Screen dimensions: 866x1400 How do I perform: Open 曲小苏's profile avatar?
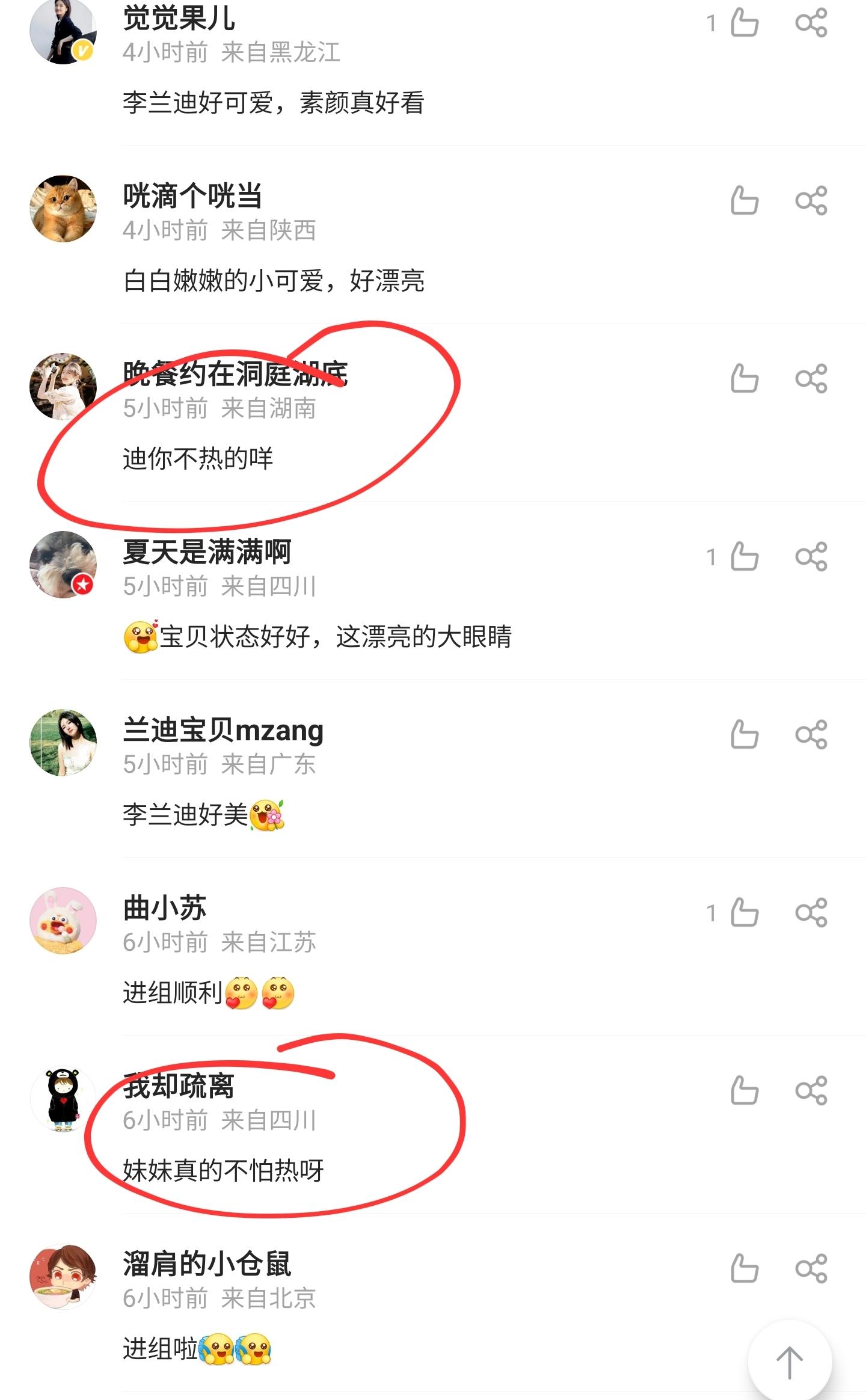coord(63,921)
